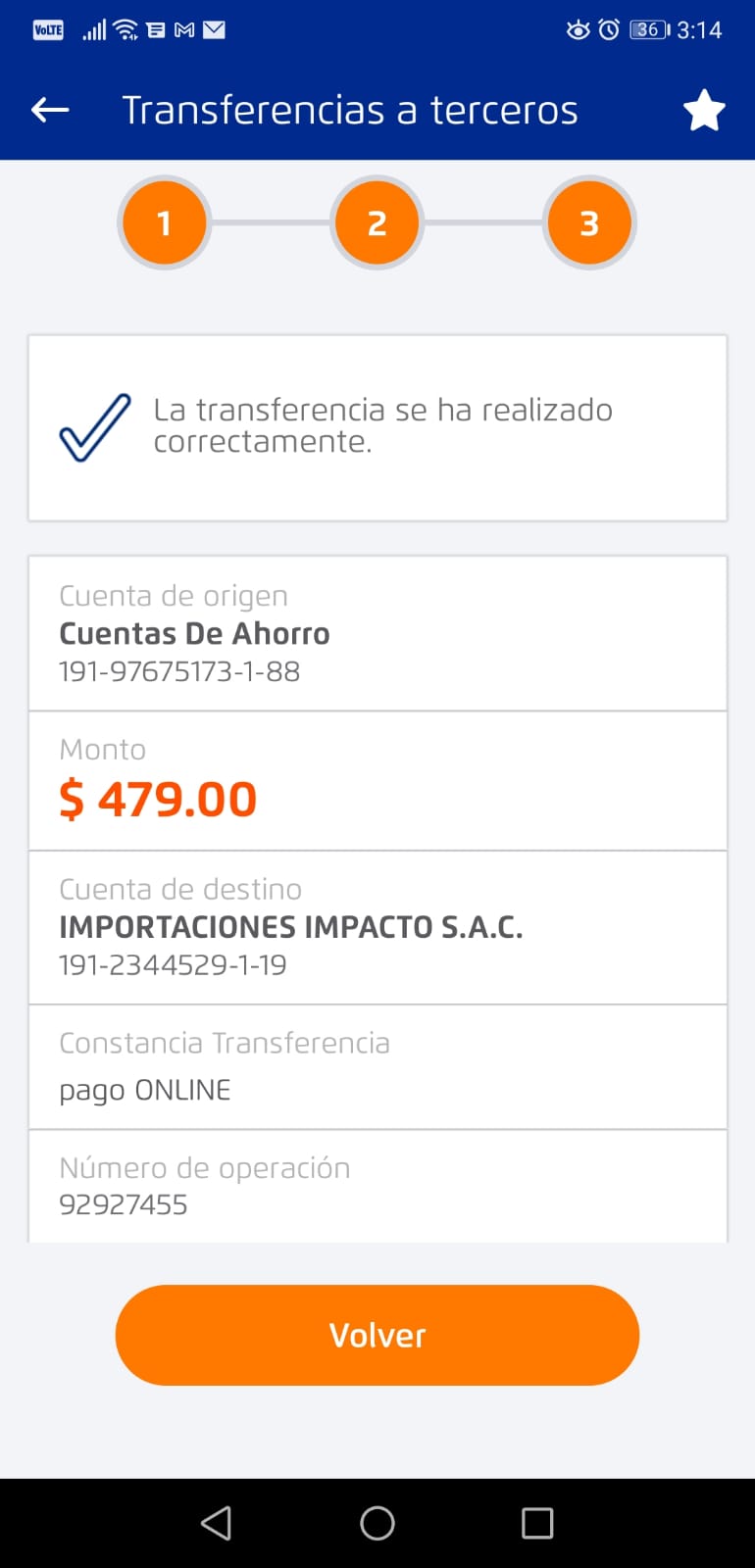
Task: Go to the phone home screen
Action: [x=377, y=1523]
